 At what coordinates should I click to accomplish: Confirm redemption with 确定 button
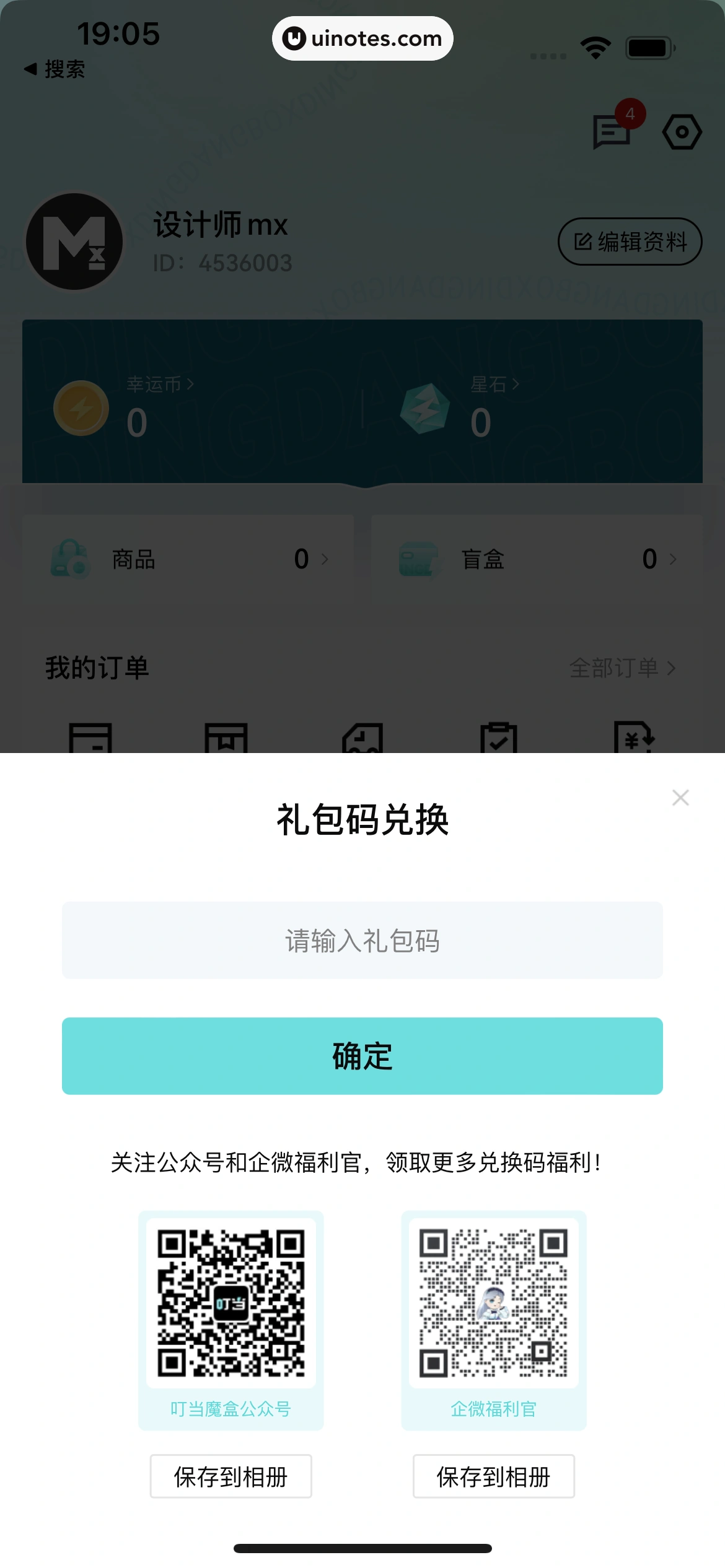tap(362, 1056)
